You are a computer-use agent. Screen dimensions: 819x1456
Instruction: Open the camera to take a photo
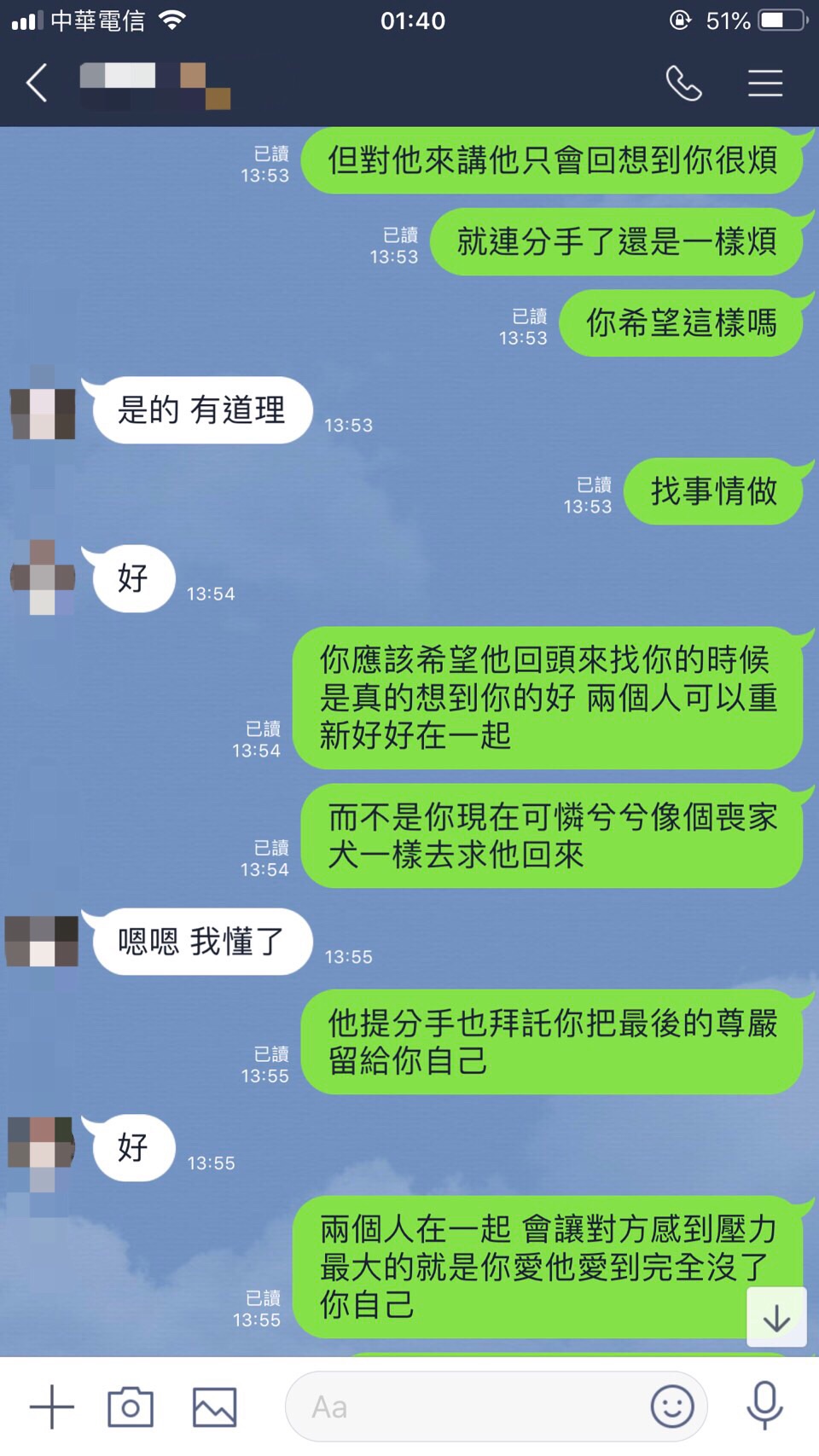[131, 1407]
